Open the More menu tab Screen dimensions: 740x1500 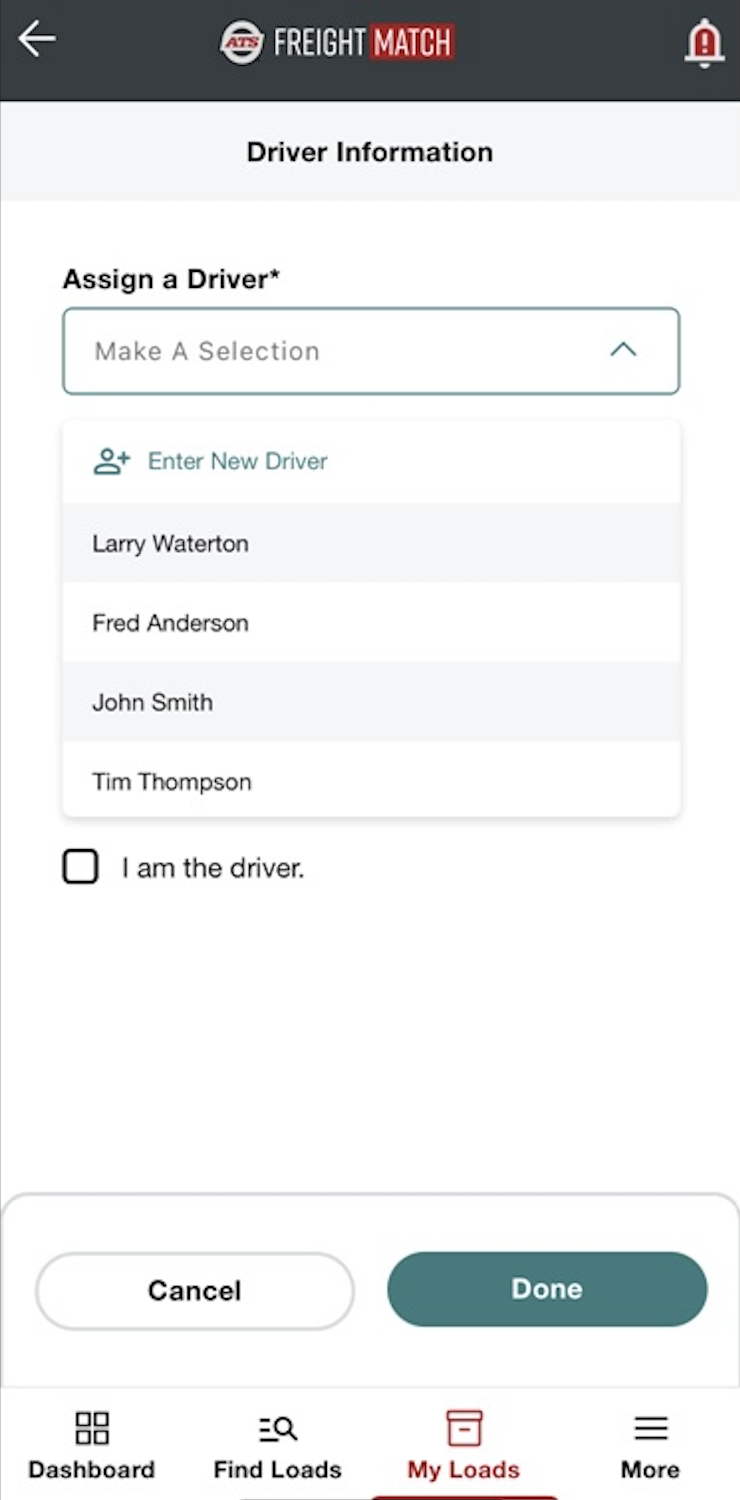[650, 1445]
